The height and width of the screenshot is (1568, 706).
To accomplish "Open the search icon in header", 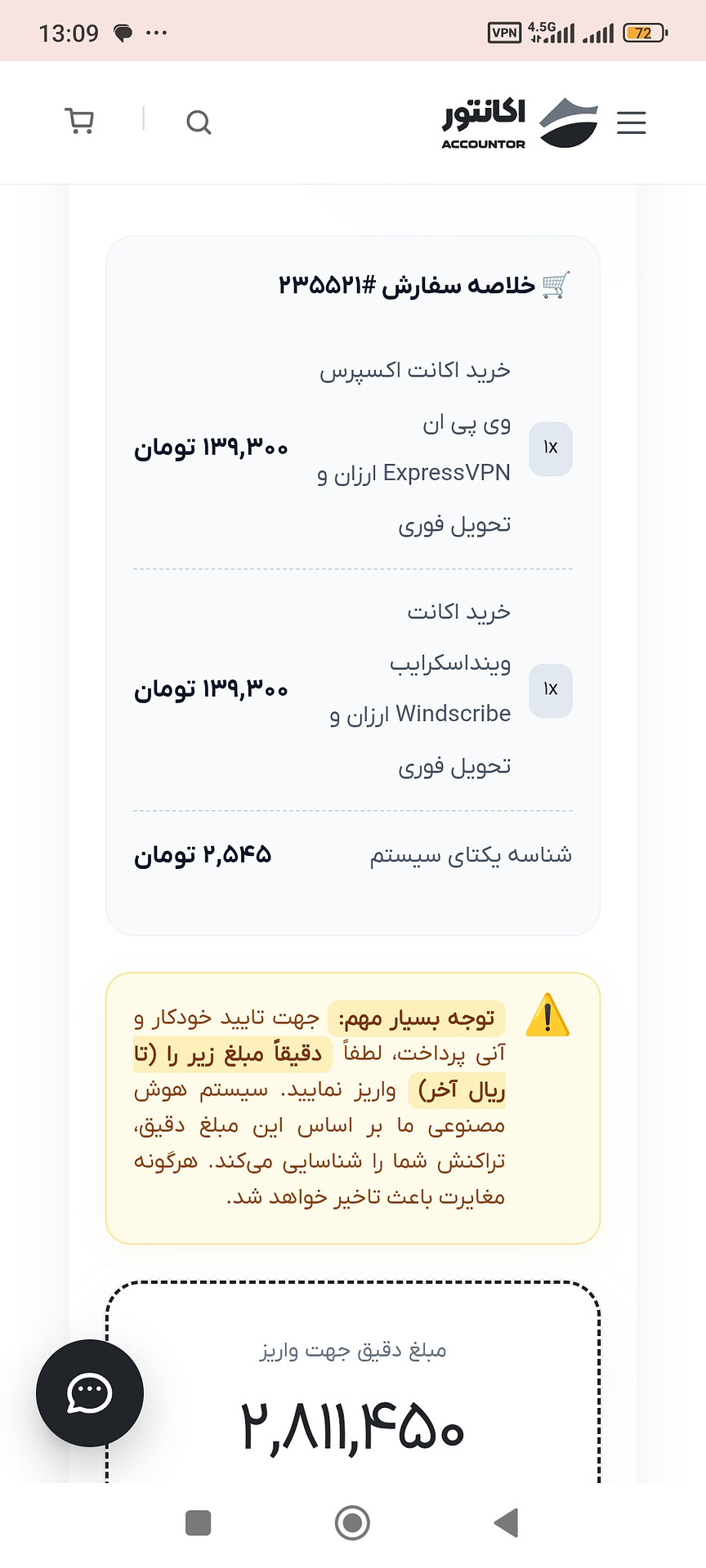I will 199,122.
